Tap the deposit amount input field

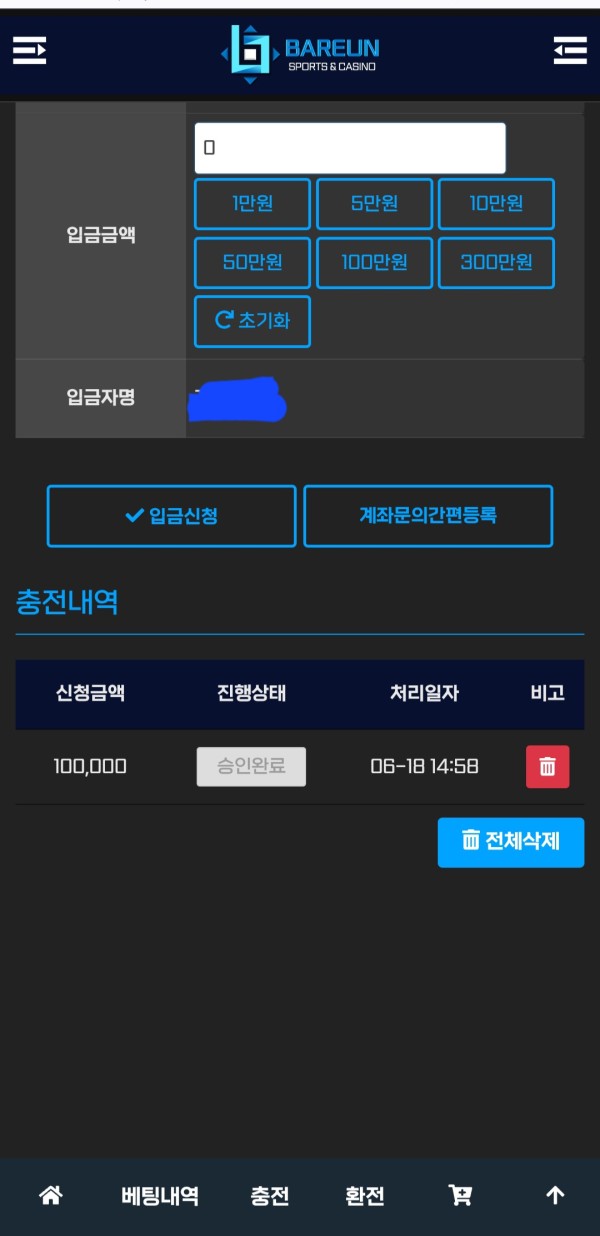[350, 148]
